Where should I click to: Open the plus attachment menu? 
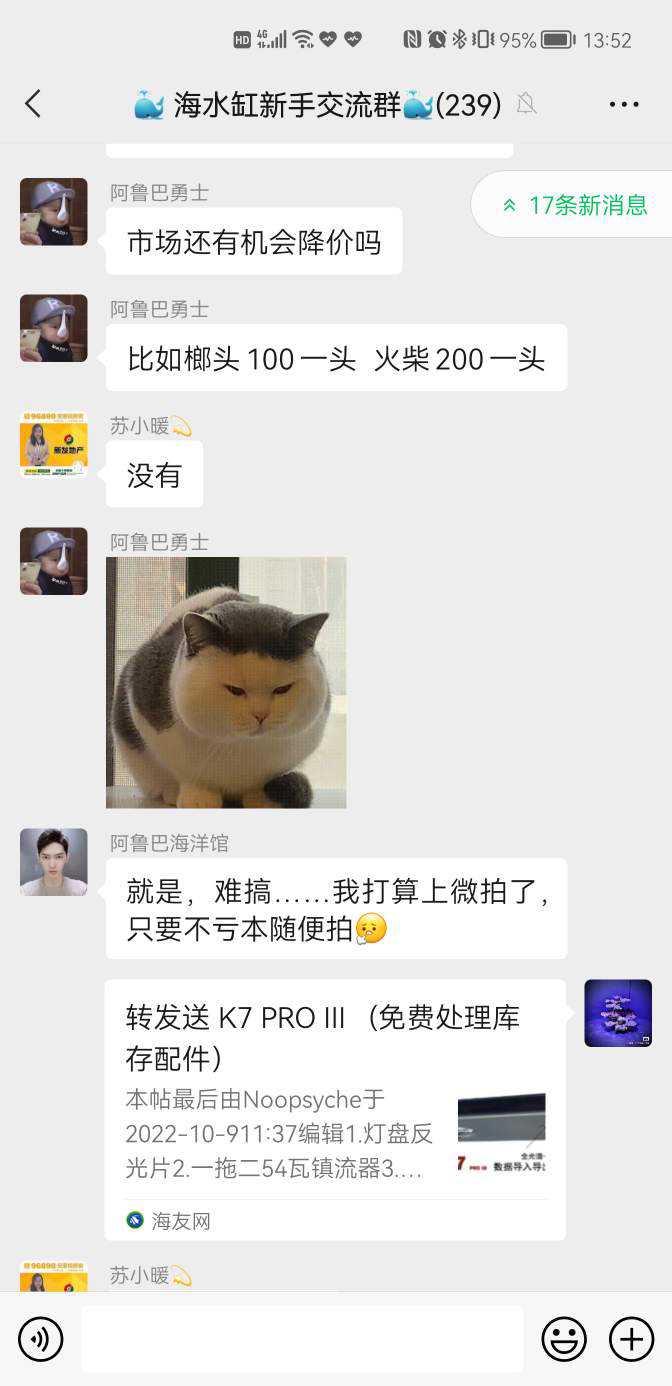pyautogui.click(x=632, y=1339)
